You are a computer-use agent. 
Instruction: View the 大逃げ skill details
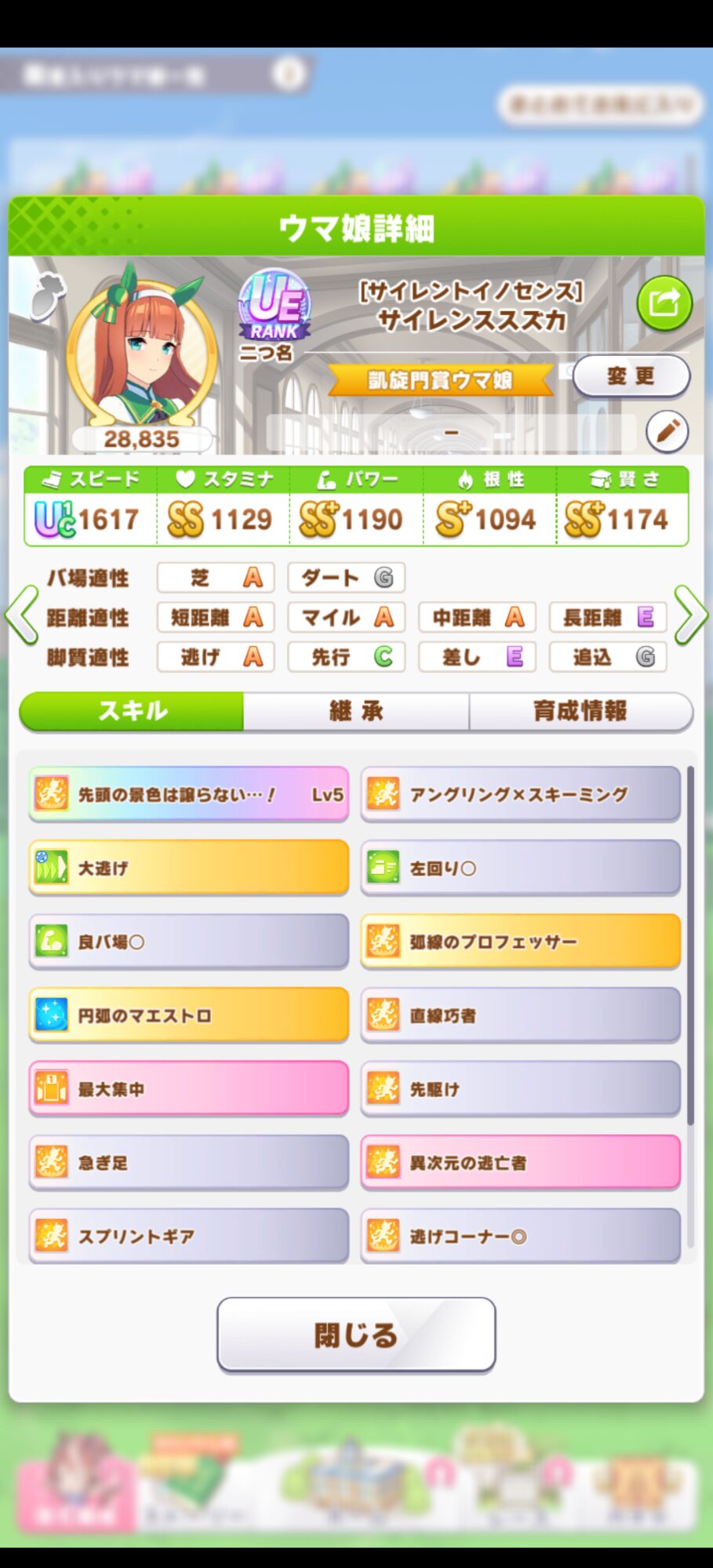point(188,868)
